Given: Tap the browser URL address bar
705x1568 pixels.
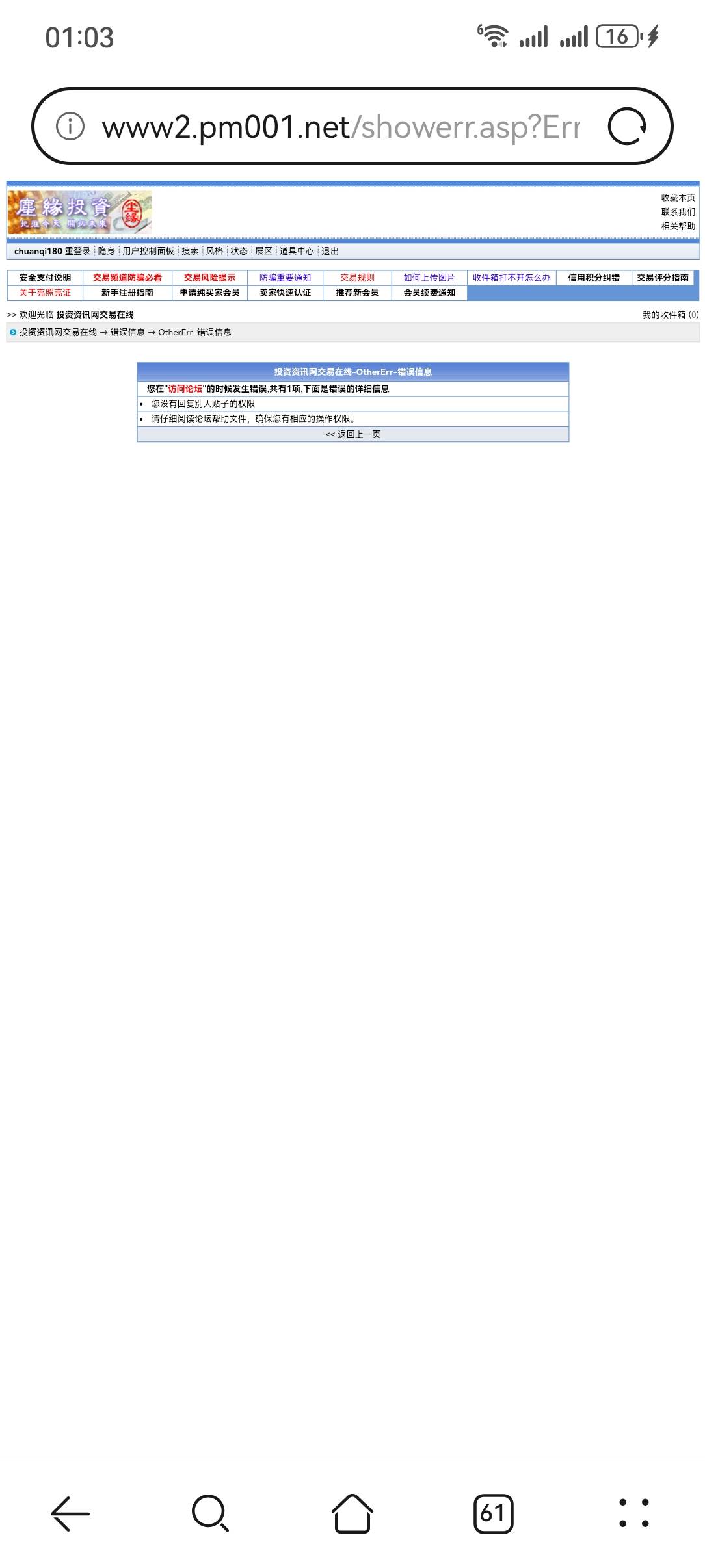Looking at the screenshot, I should click(x=338, y=126).
